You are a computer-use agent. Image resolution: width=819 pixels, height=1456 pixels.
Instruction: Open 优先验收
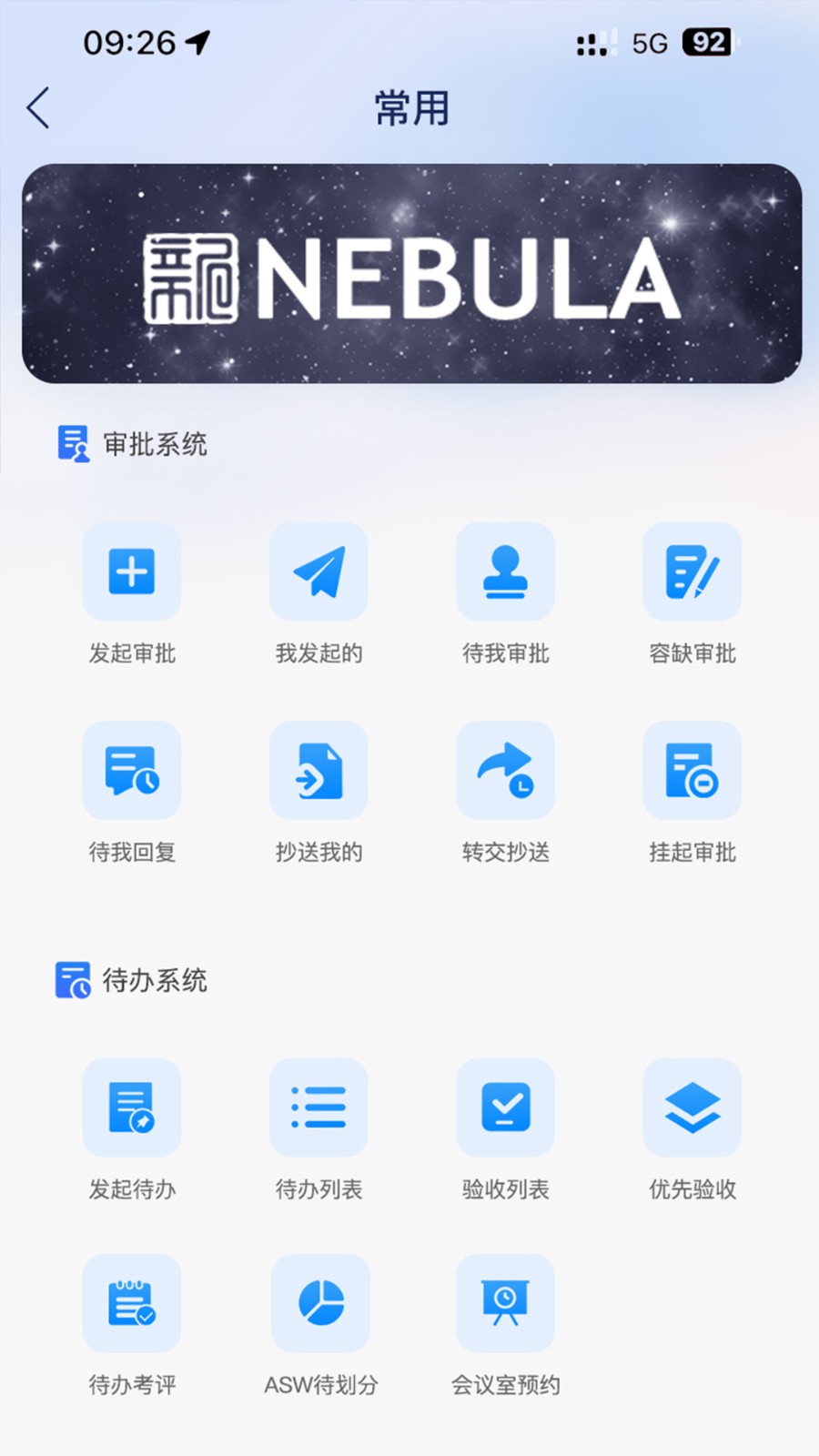692,1107
